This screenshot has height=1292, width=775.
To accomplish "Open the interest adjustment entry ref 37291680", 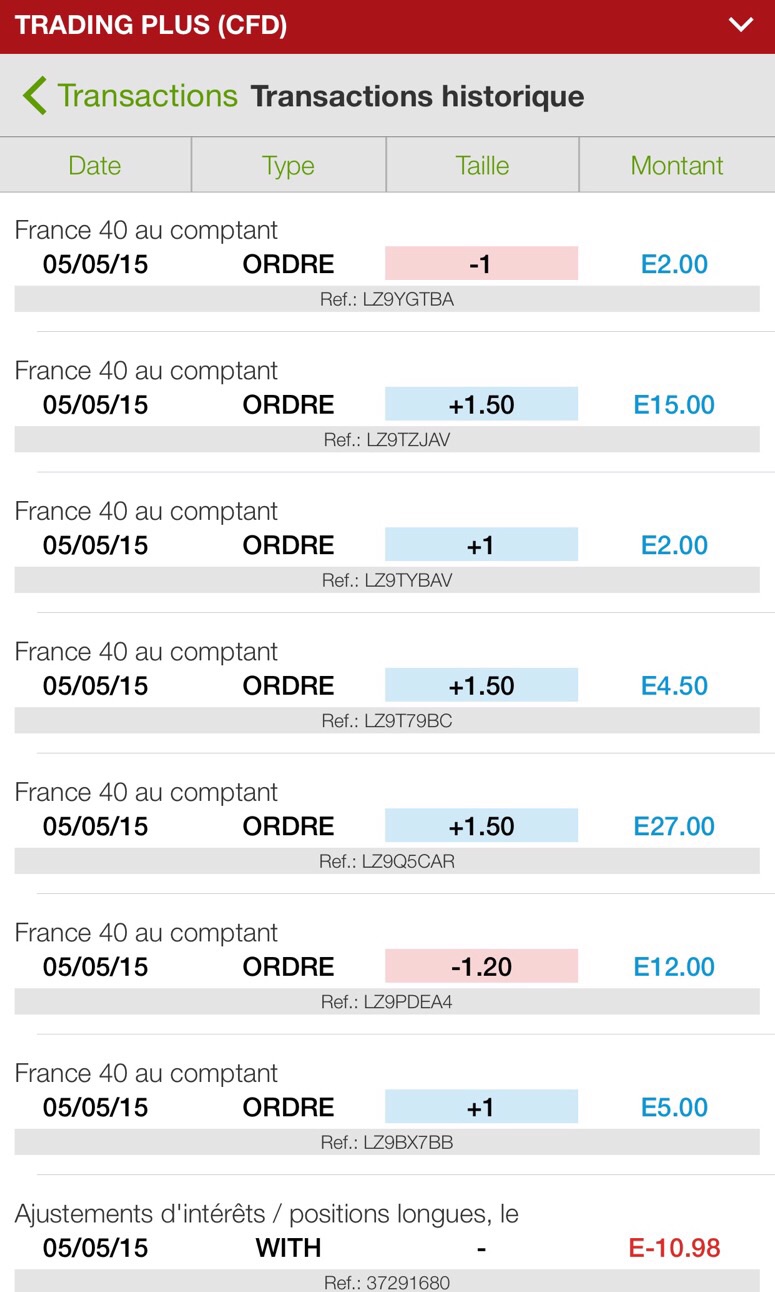I will (x=387, y=1248).
